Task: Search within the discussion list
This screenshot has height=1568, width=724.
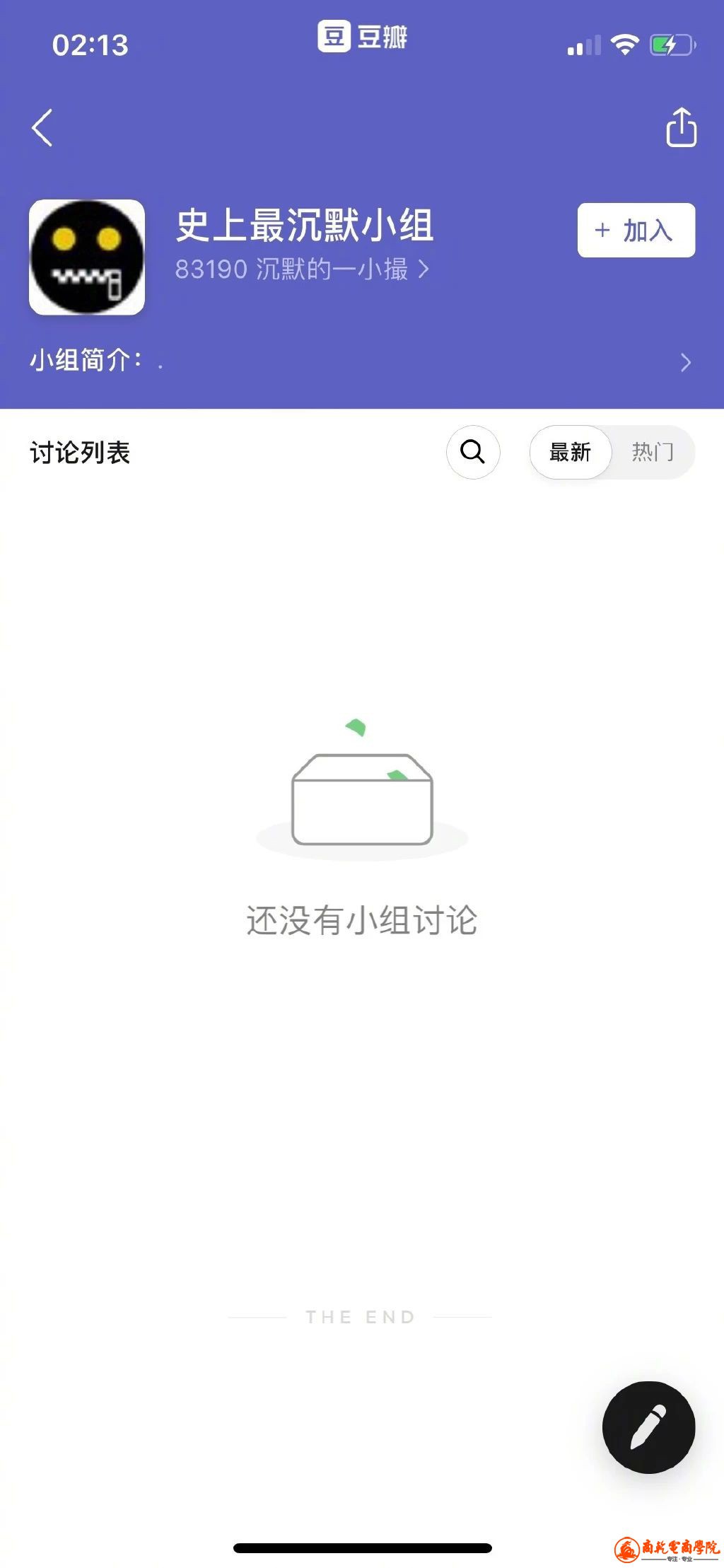Action: point(473,452)
